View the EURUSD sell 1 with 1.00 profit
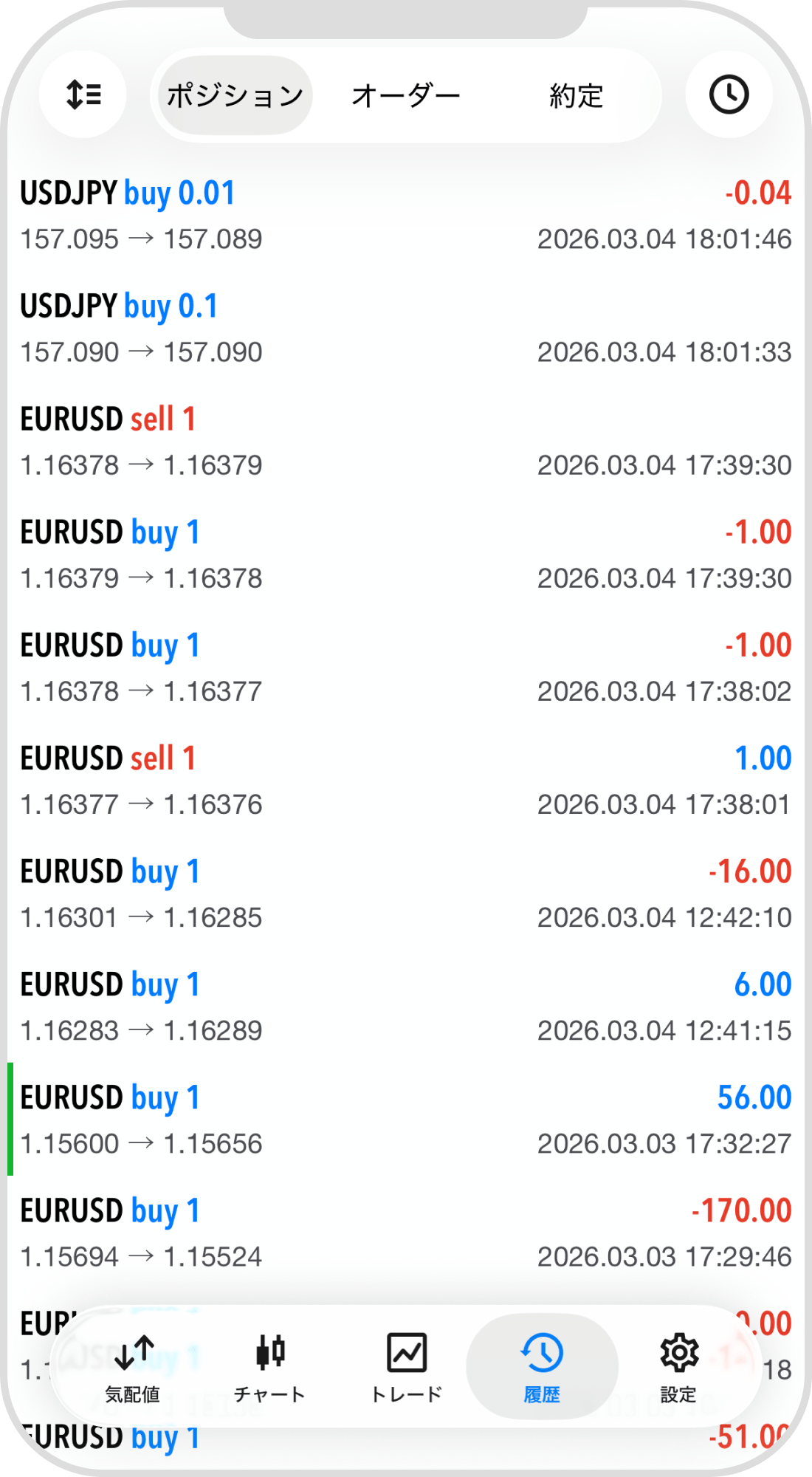Screen dimensions: 812x1477 (x=406, y=780)
